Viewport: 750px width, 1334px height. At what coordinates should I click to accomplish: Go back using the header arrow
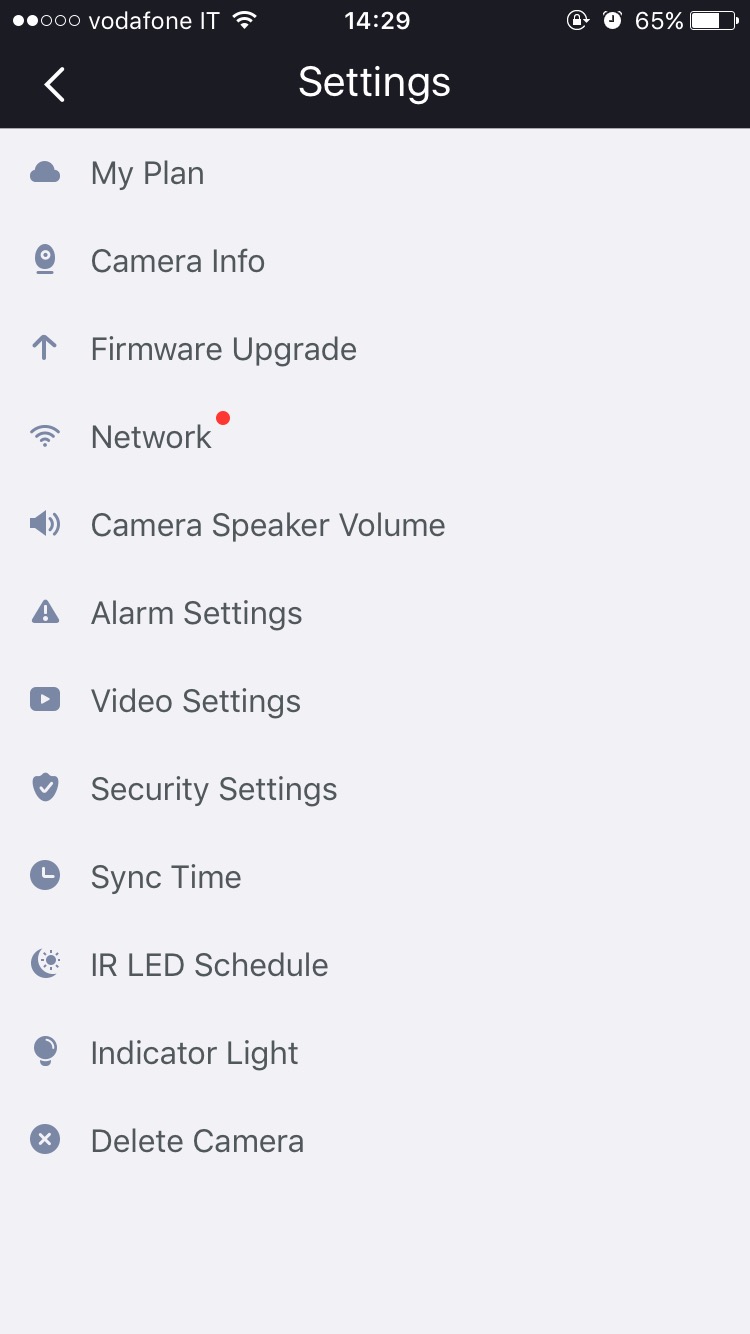click(x=55, y=84)
